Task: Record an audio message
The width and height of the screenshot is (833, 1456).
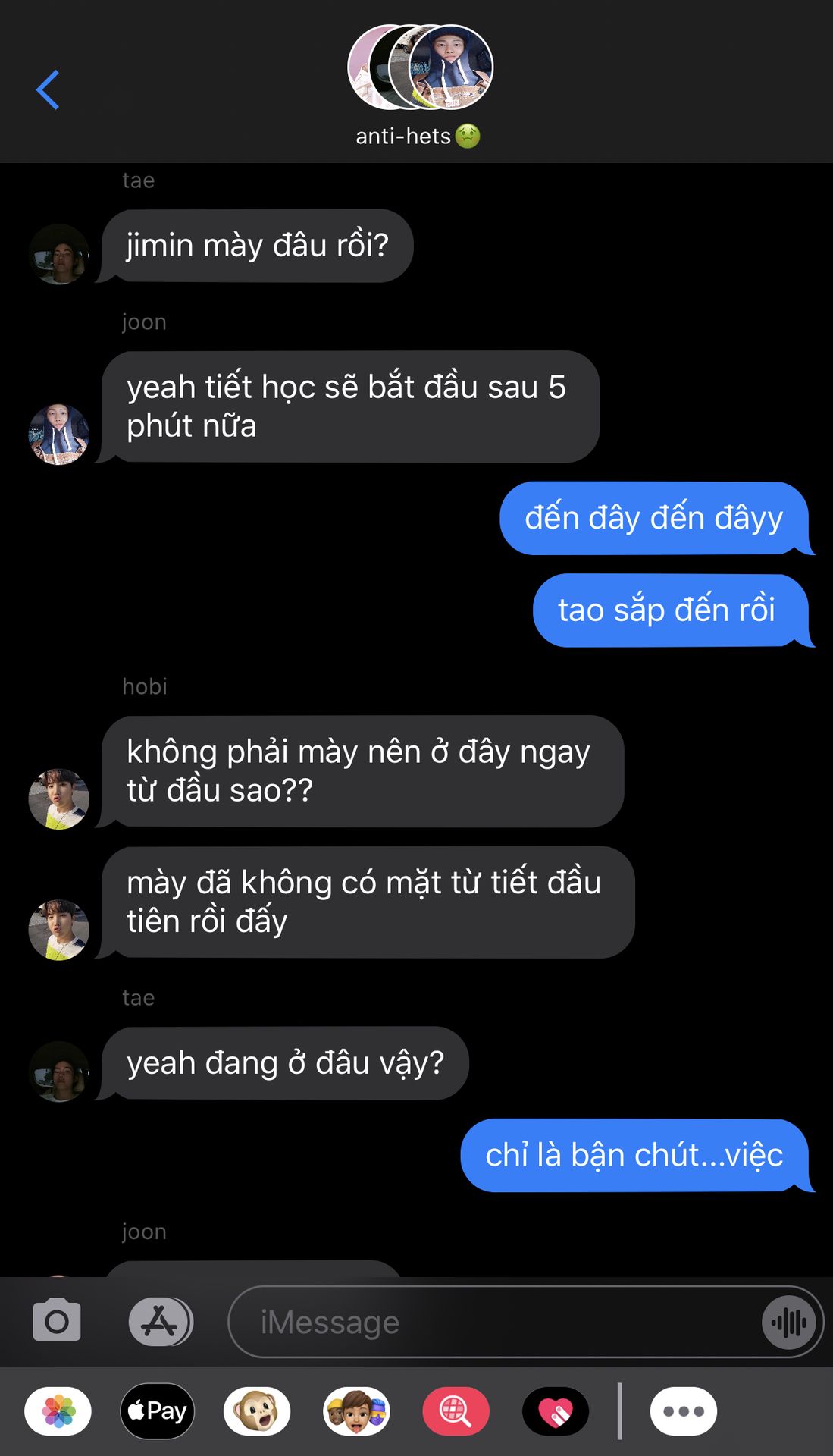Action: [789, 1323]
